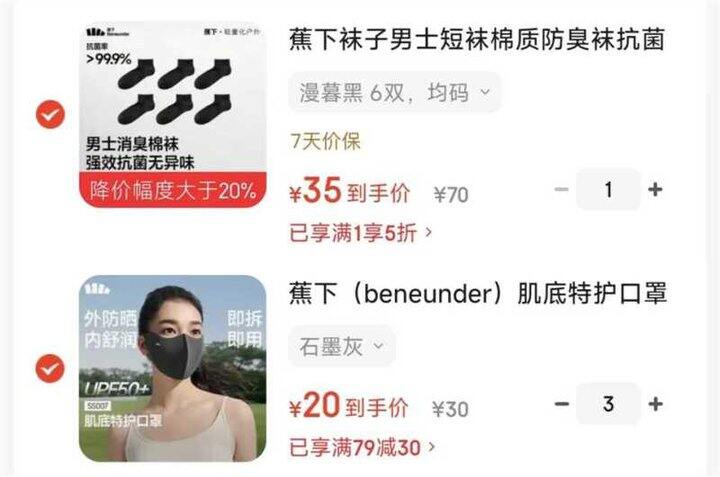The height and width of the screenshot is (477, 720).
Task: Decrease the socks quantity with the minus button
Action: coord(561,189)
